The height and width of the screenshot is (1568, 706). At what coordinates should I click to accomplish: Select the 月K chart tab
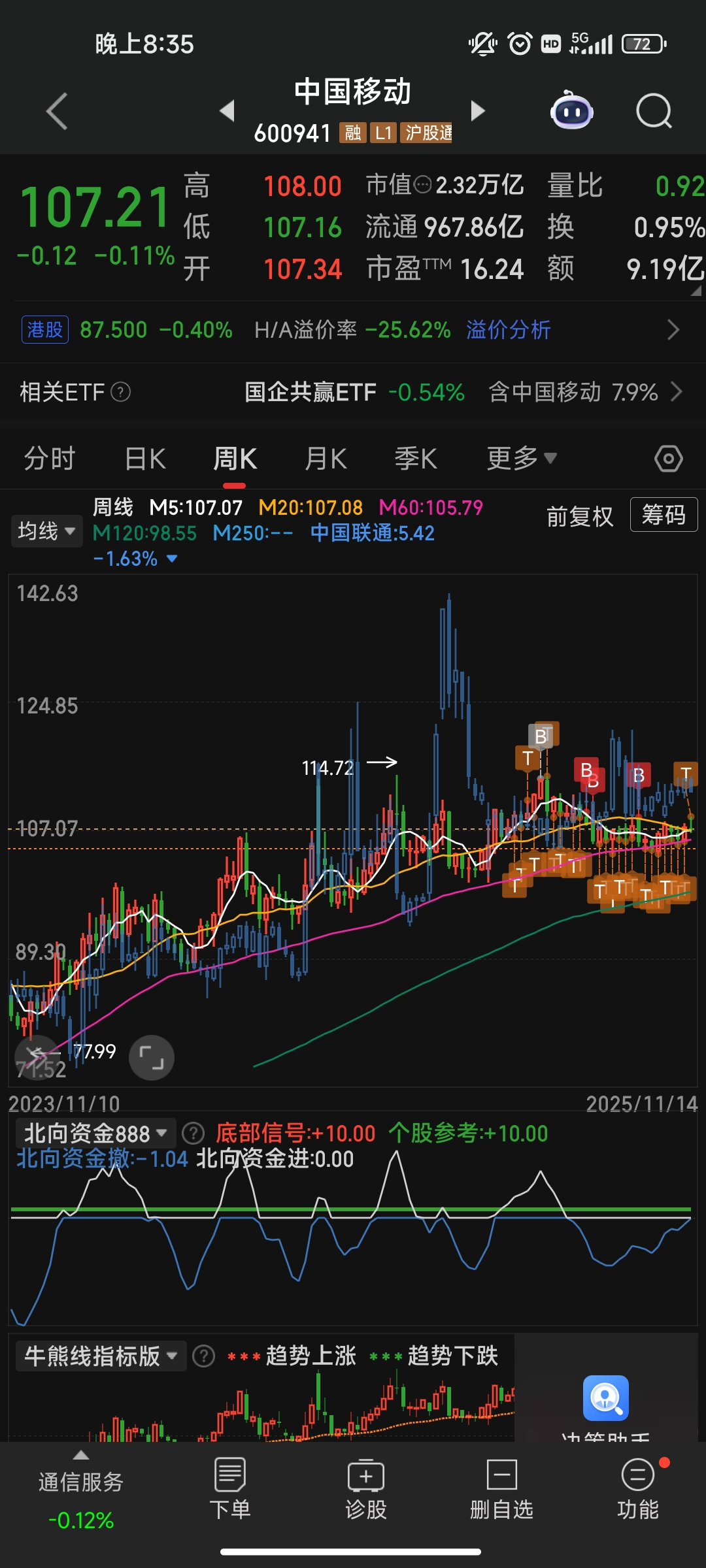326,459
